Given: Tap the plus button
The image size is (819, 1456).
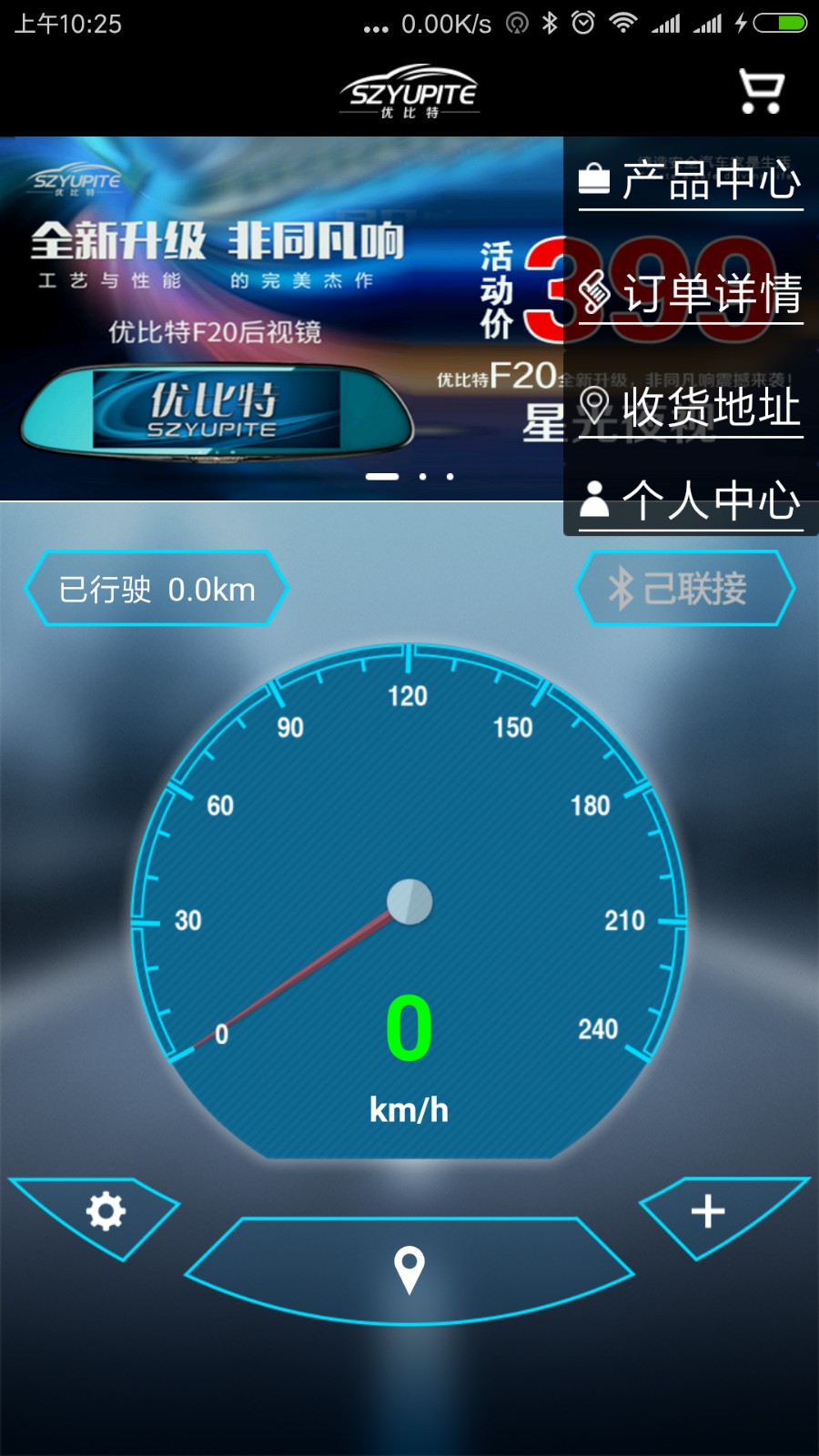Looking at the screenshot, I should tap(708, 1212).
